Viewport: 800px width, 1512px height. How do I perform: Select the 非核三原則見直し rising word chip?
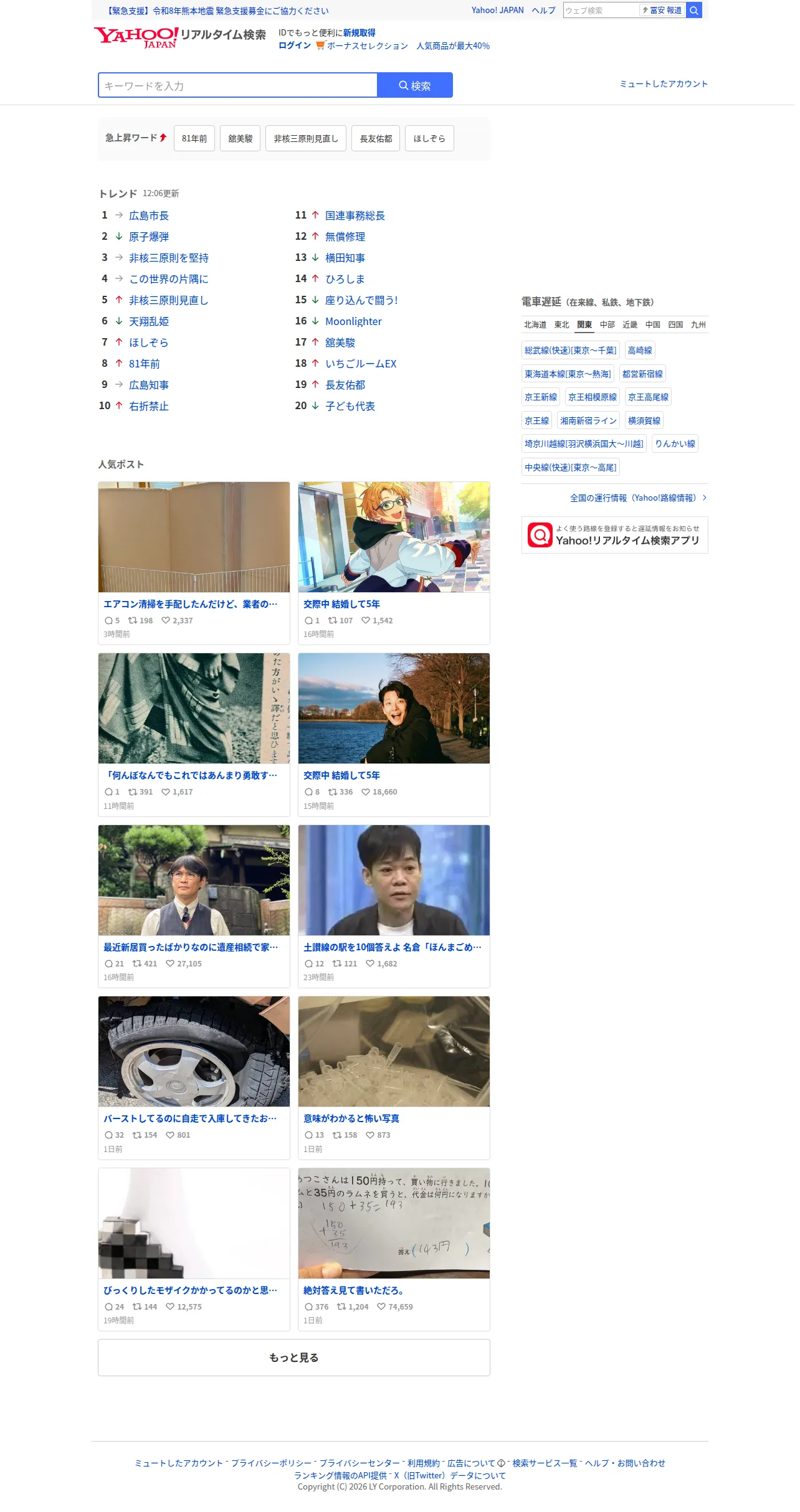[x=306, y=138]
